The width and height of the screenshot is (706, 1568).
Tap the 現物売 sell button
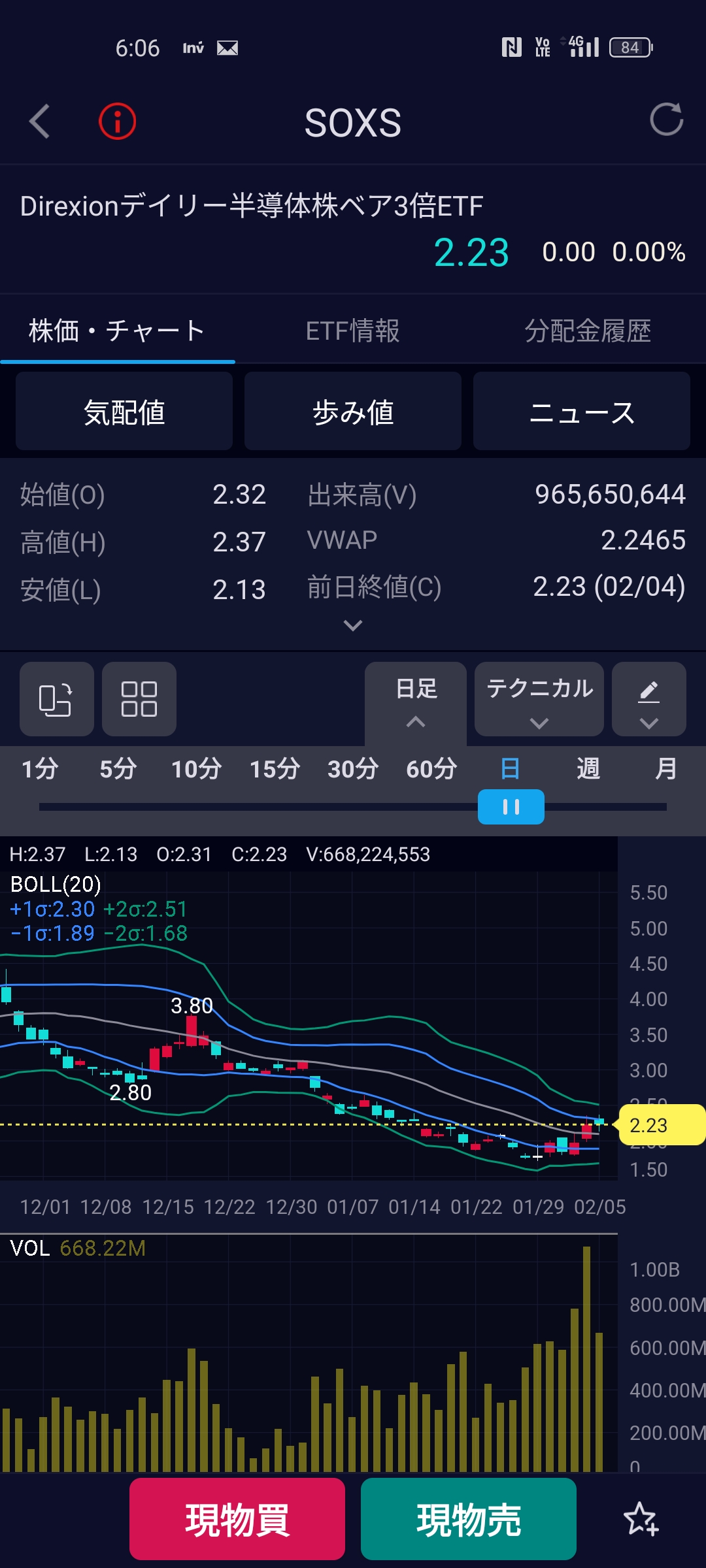(469, 1519)
